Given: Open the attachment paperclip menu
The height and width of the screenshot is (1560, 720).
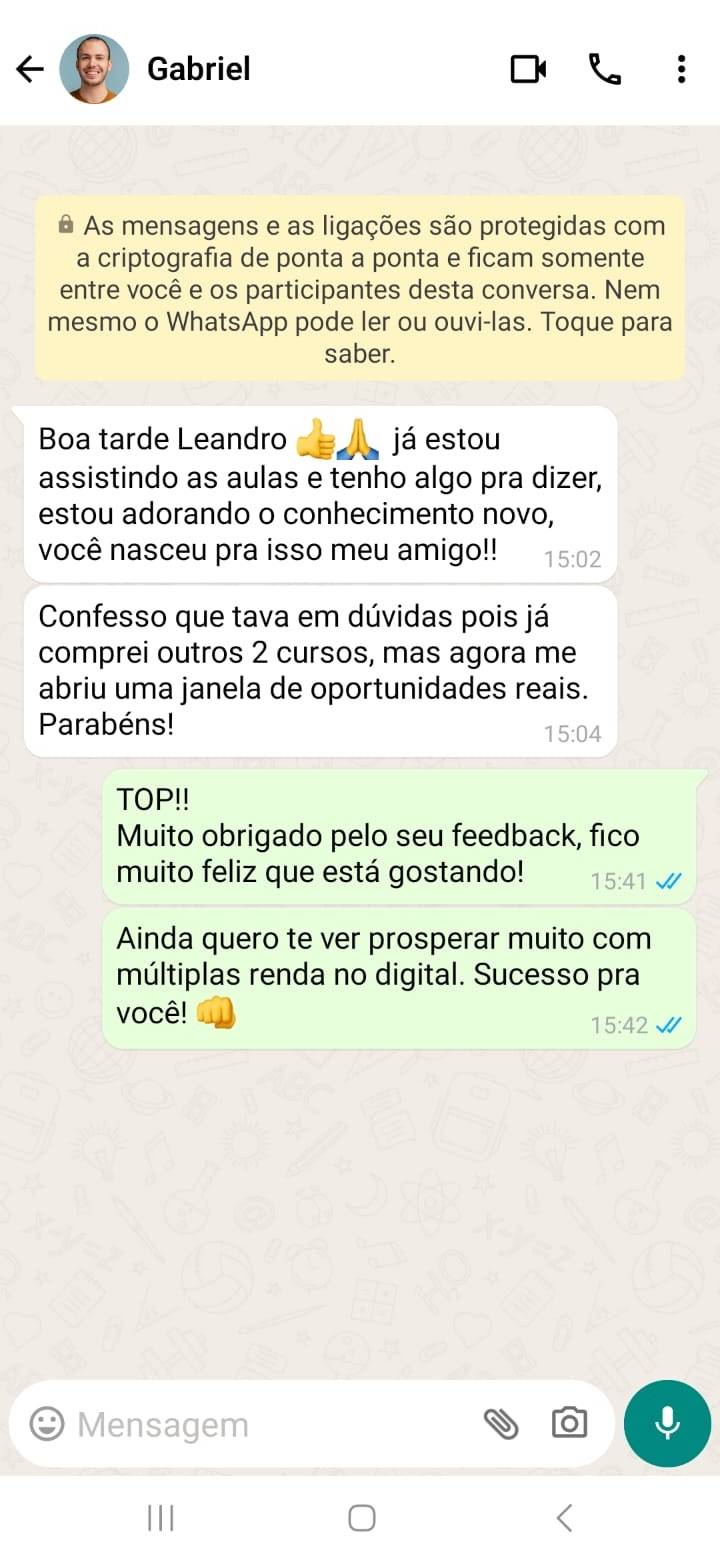Looking at the screenshot, I should coord(501,1423).
